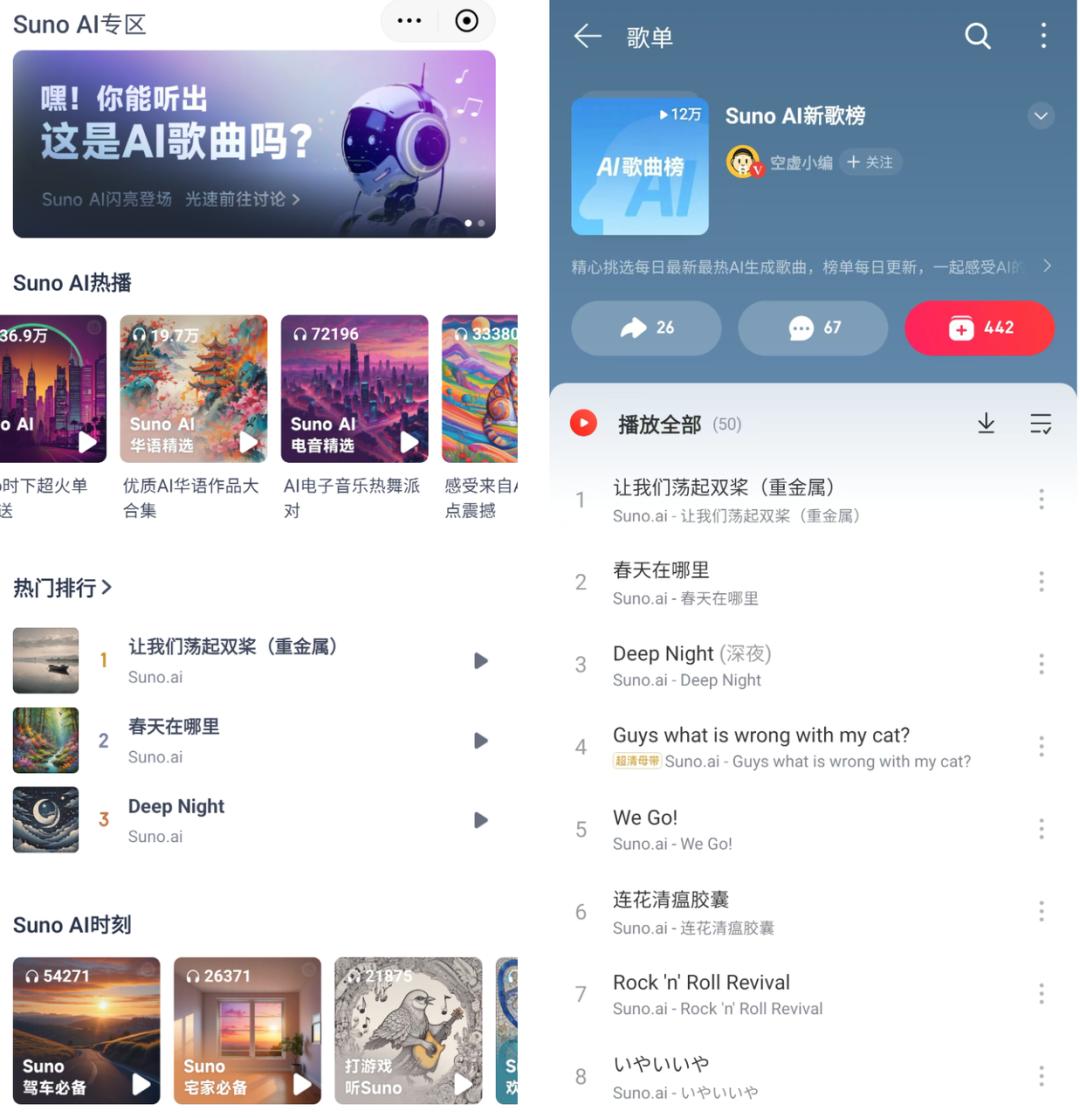This screenshot has width=1080, height=1118.
Task: Expand the playlist details dropdown arrow
Action: point(1041,116)
